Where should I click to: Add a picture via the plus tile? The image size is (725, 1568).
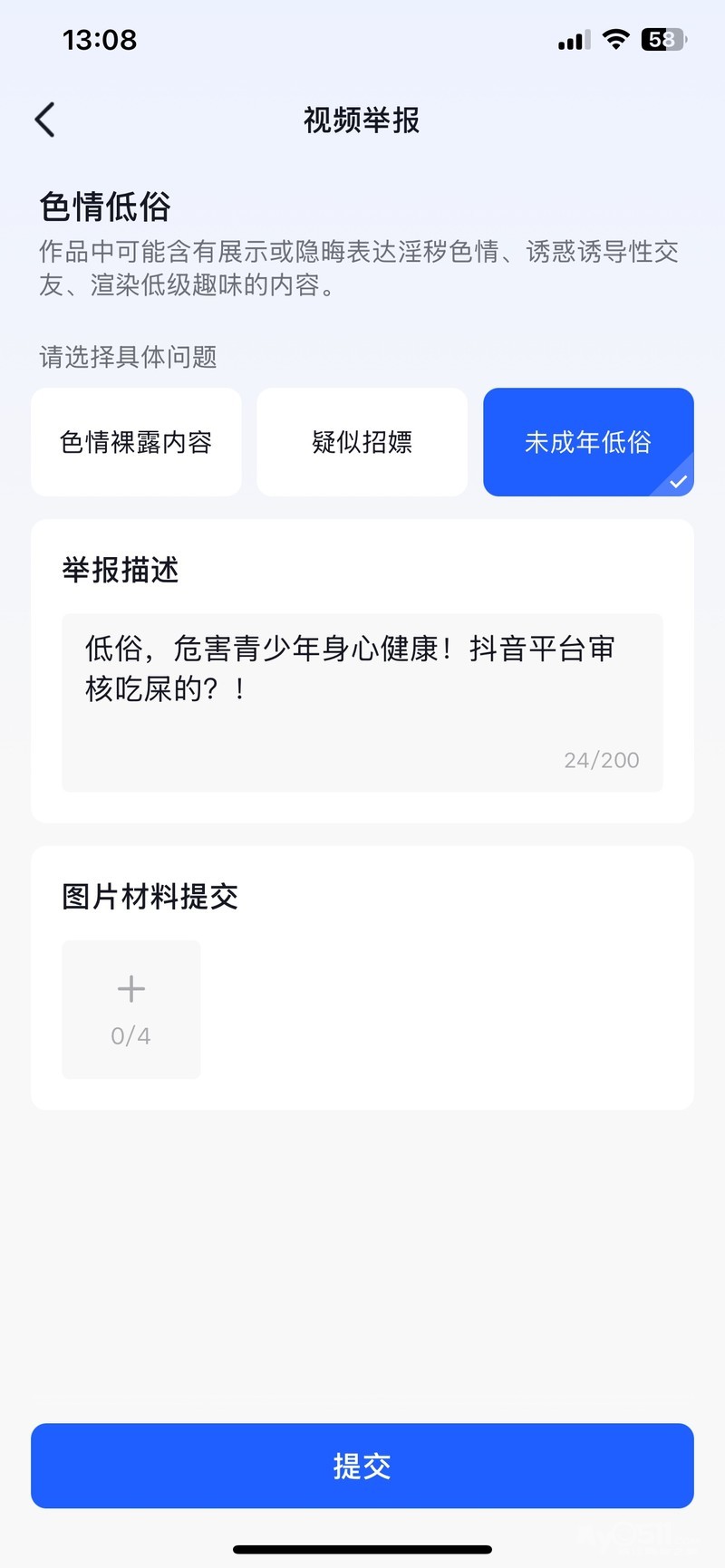point(131,1009)
